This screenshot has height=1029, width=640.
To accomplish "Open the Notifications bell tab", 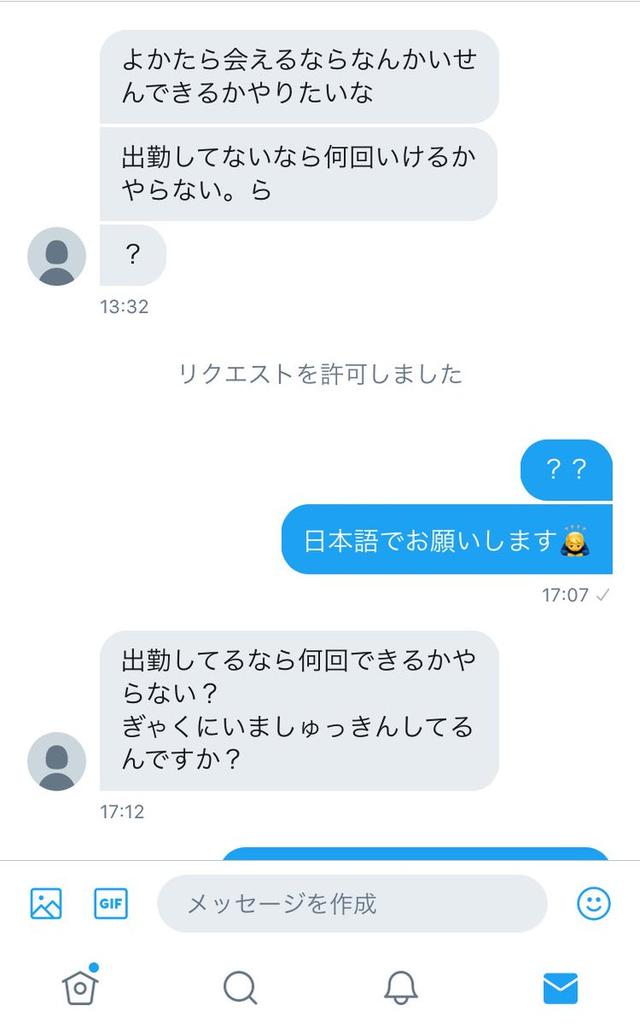I will pos(400,988).
